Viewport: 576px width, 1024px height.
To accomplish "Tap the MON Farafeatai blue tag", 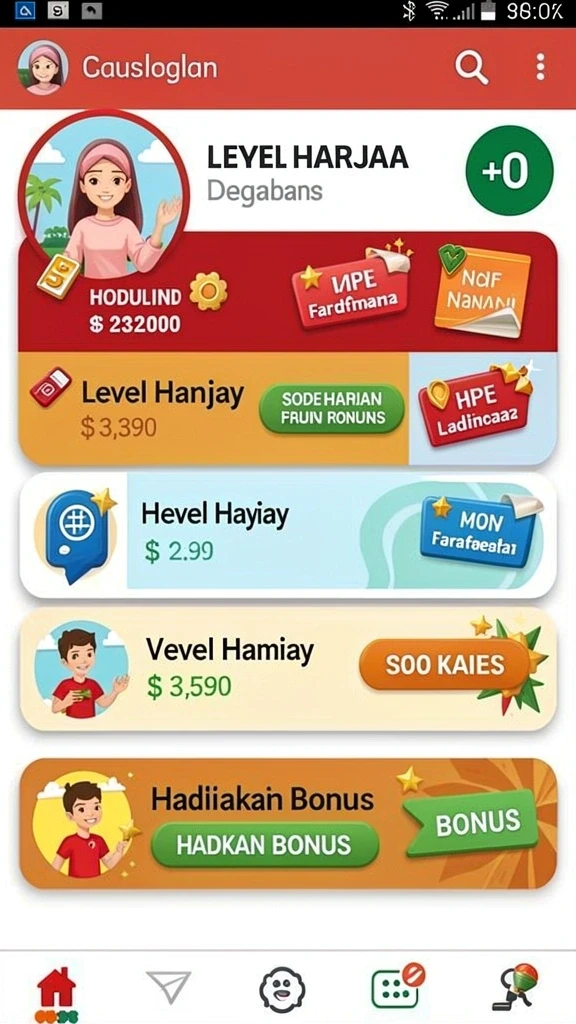I will [x=481, y=530].
